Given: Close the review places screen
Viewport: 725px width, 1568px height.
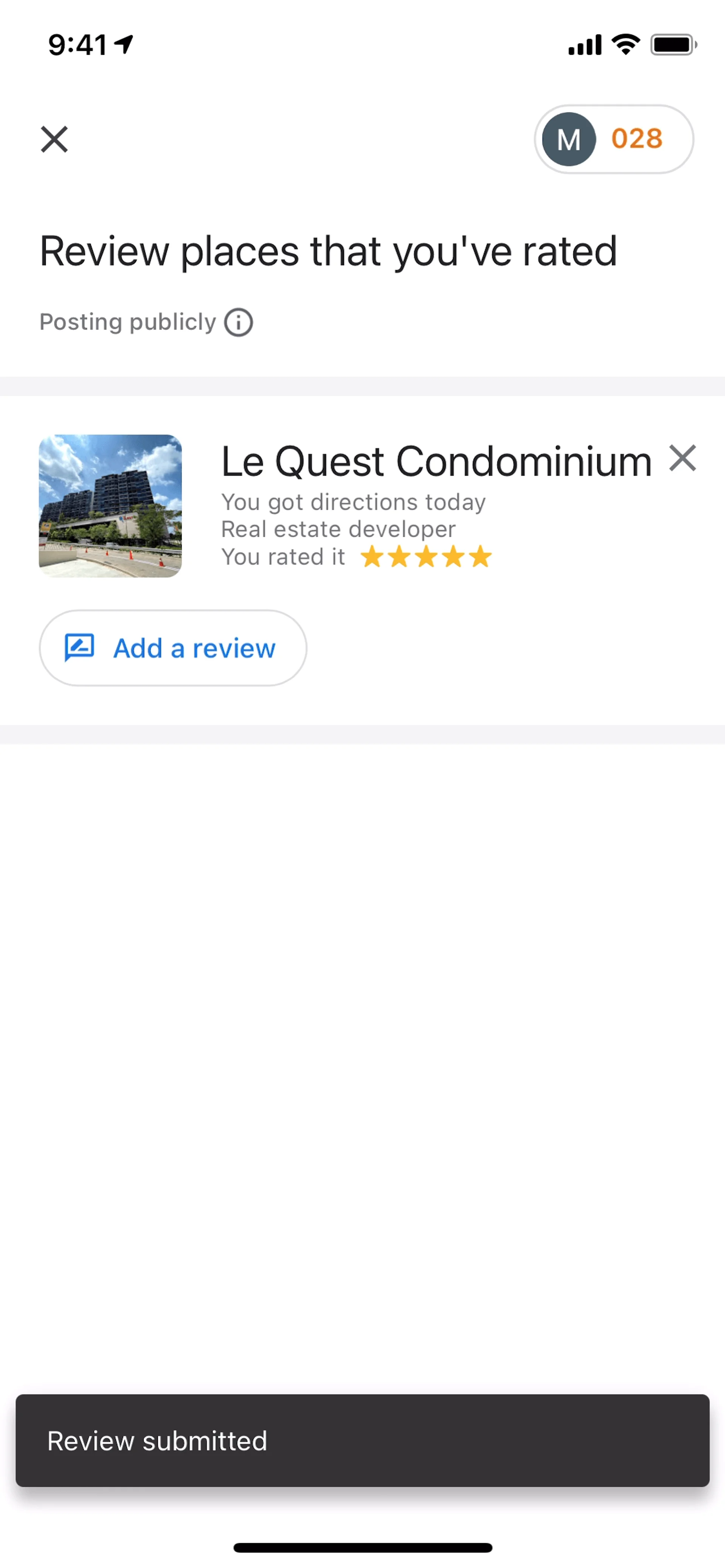Looking at the screenshot, I should pyautogui.click(x=54, y=139).
